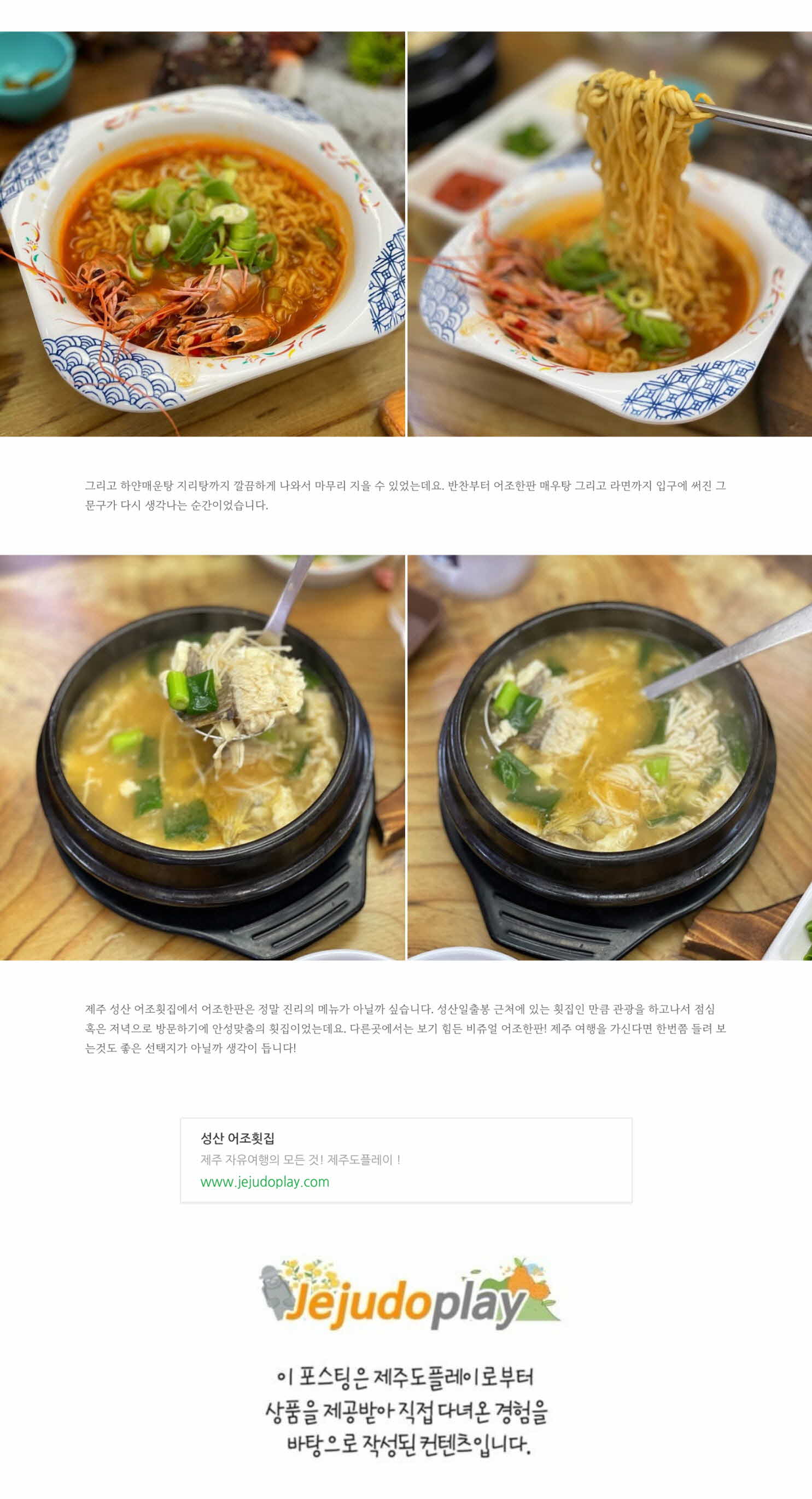The height and width of the screenshot is (1499, 812).
Task: View the photo of noodles lifted by chopsticks
Action: [609, 234]
